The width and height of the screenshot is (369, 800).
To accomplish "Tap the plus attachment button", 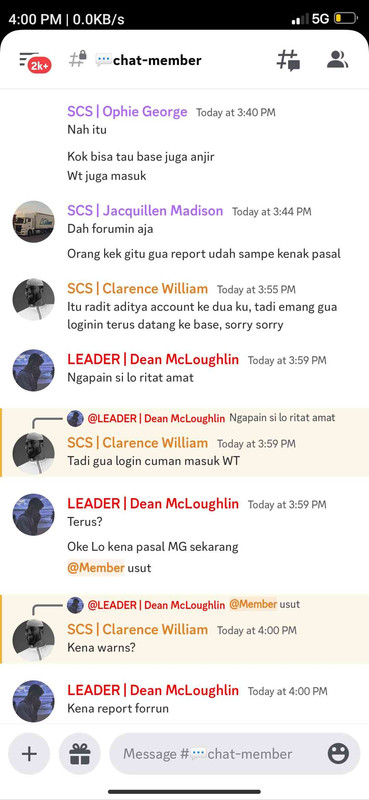I will click(x=29, y=754).
